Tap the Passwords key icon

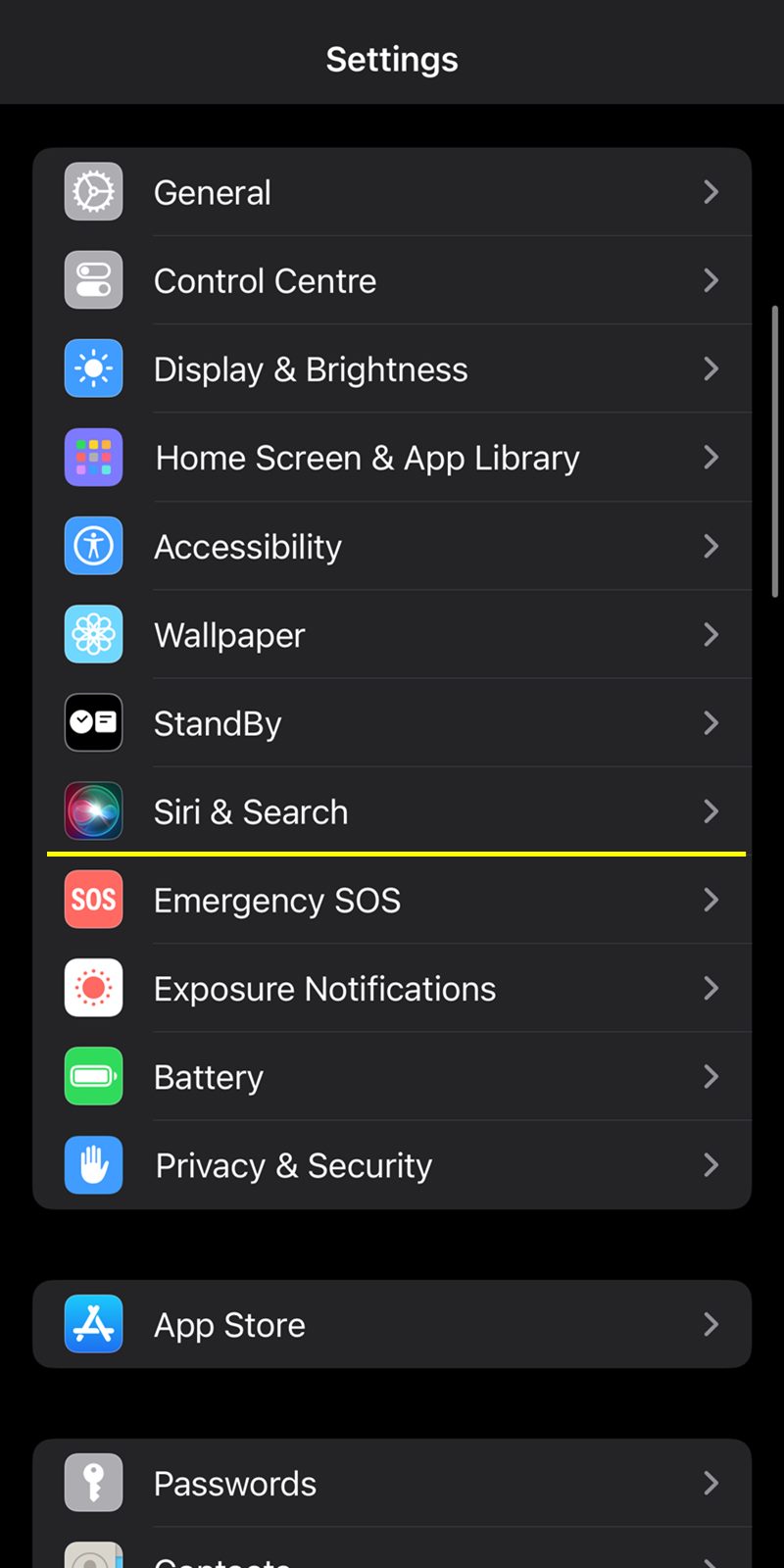(93, 1483)
